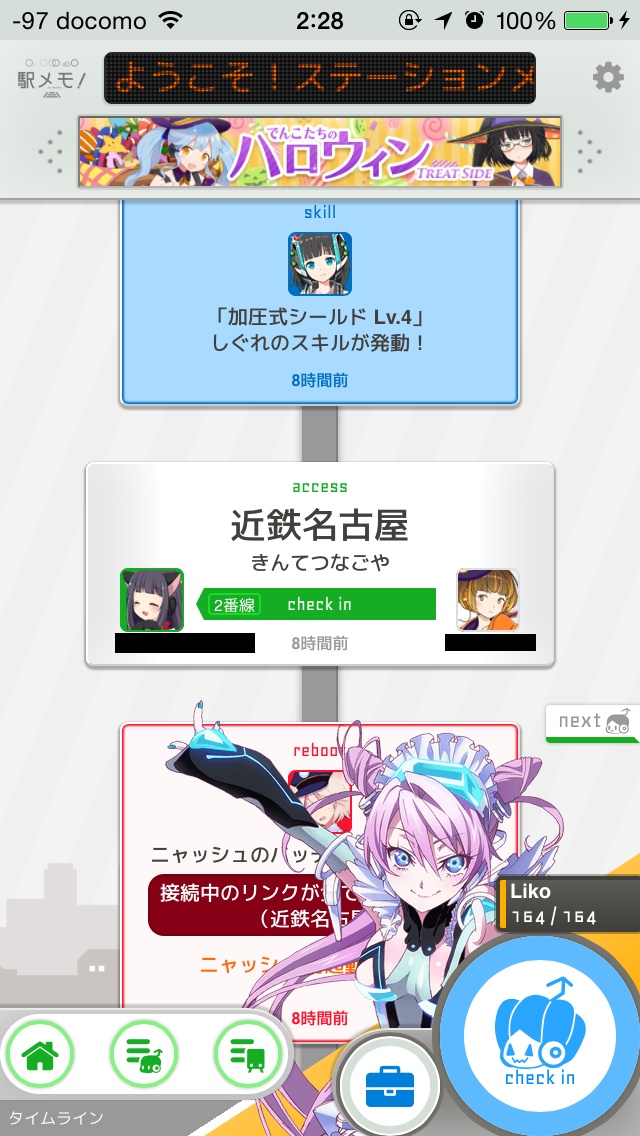Open the Liko status panel
Viewport: 640px width, 1136px height.
click(x=567, y=903)
